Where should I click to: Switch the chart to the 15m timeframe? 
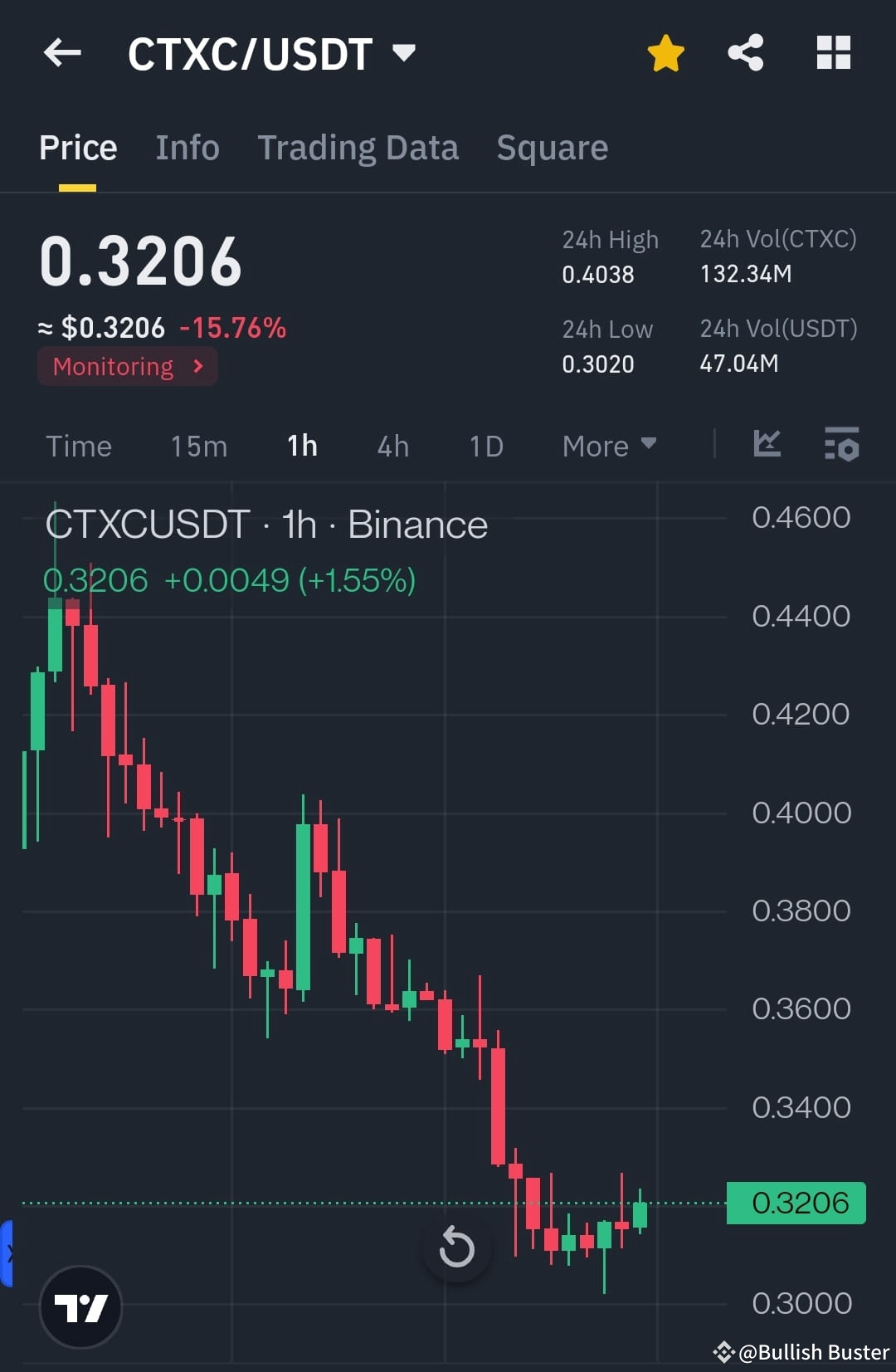198,446
